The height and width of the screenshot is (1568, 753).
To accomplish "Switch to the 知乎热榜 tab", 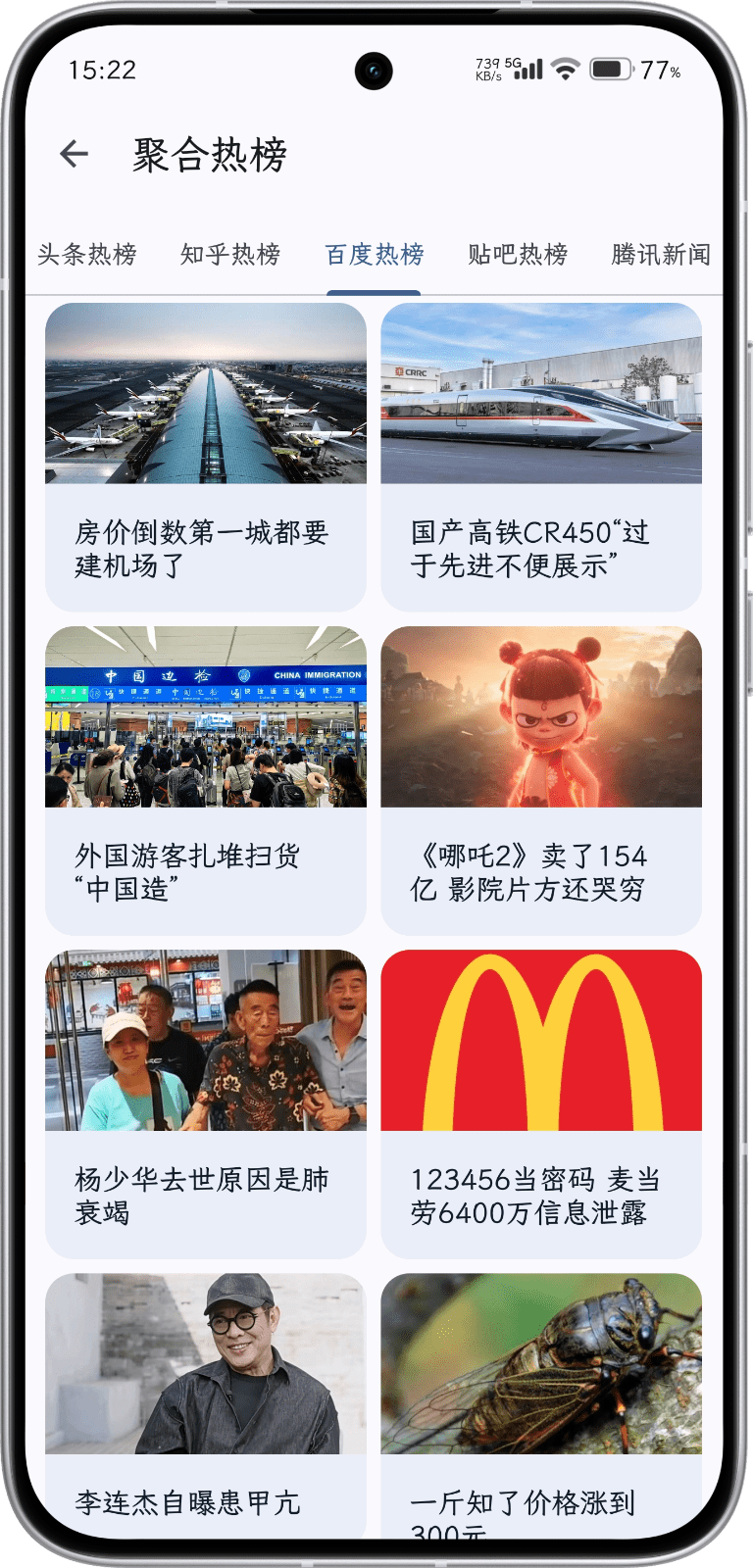I will (230, 255).
